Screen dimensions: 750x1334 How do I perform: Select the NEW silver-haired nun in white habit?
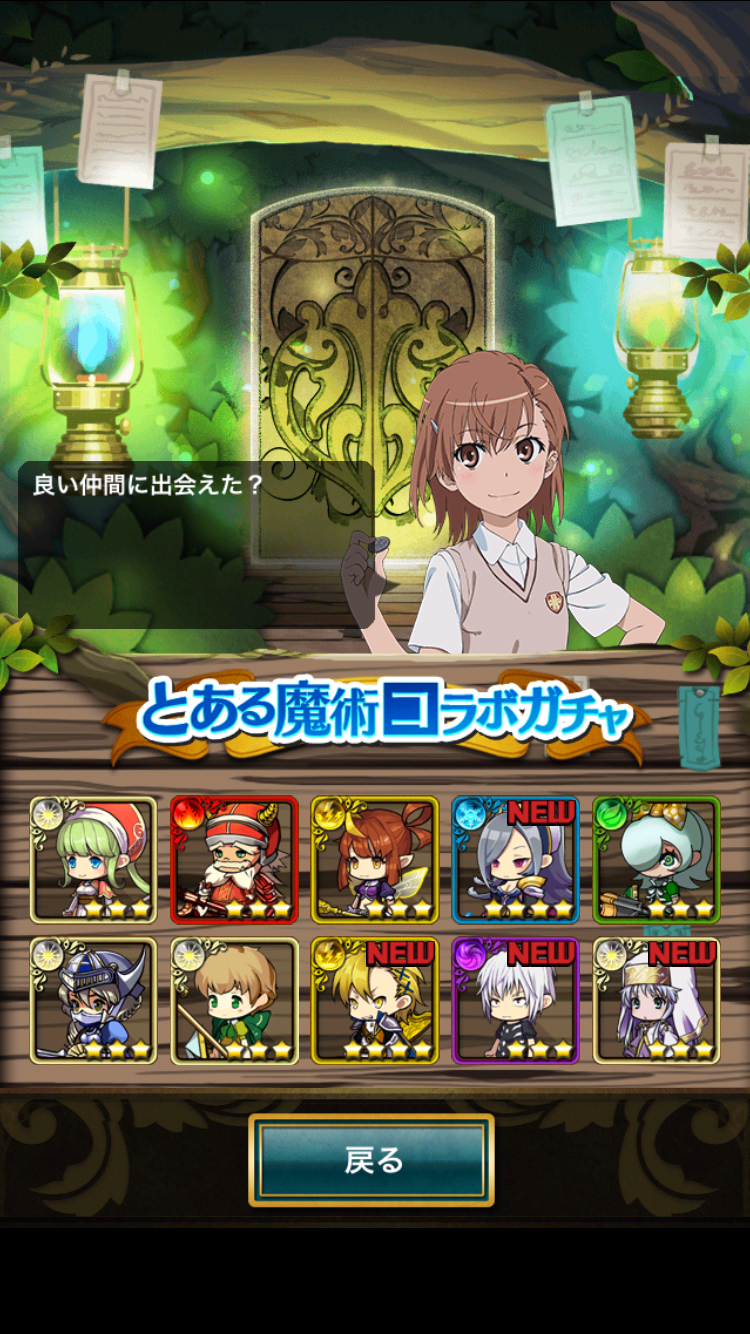click(656, 1000)
